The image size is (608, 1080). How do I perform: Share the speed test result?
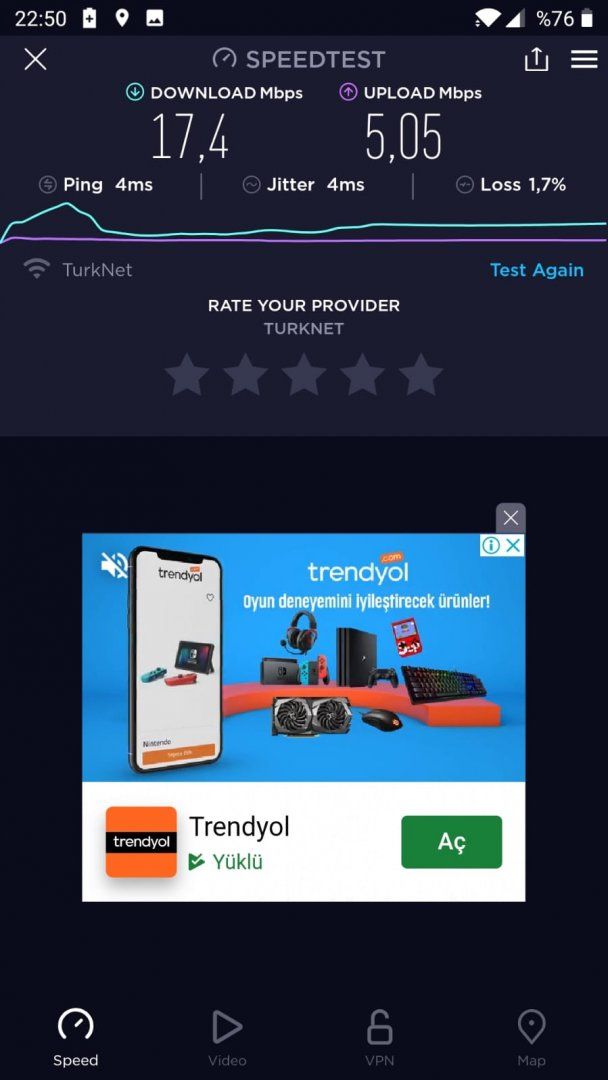tap(537, 60)
